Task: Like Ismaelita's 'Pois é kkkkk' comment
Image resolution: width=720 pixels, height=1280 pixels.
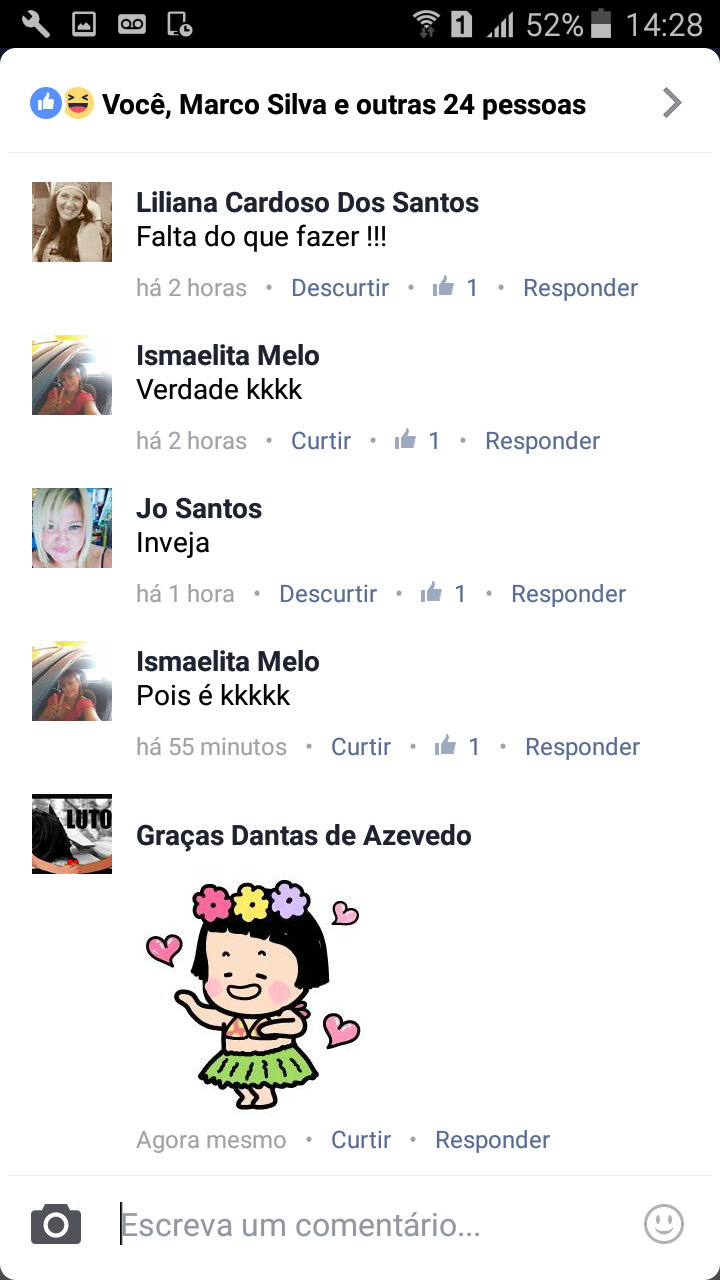Action: click(x=361, y=747)
